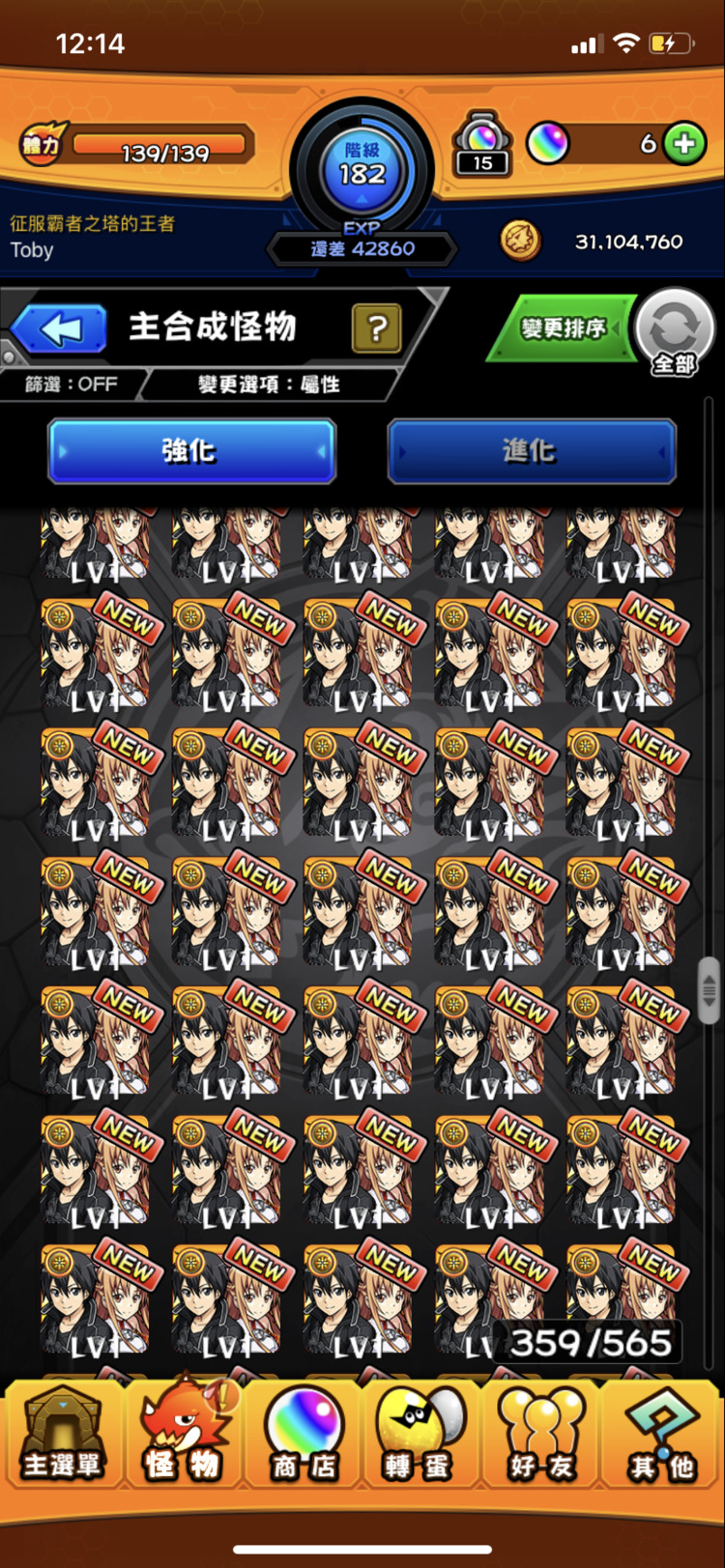The image size is (725, 1568).
Task: Tap the green plus to add orbs
Action: [x=684, y=144]
